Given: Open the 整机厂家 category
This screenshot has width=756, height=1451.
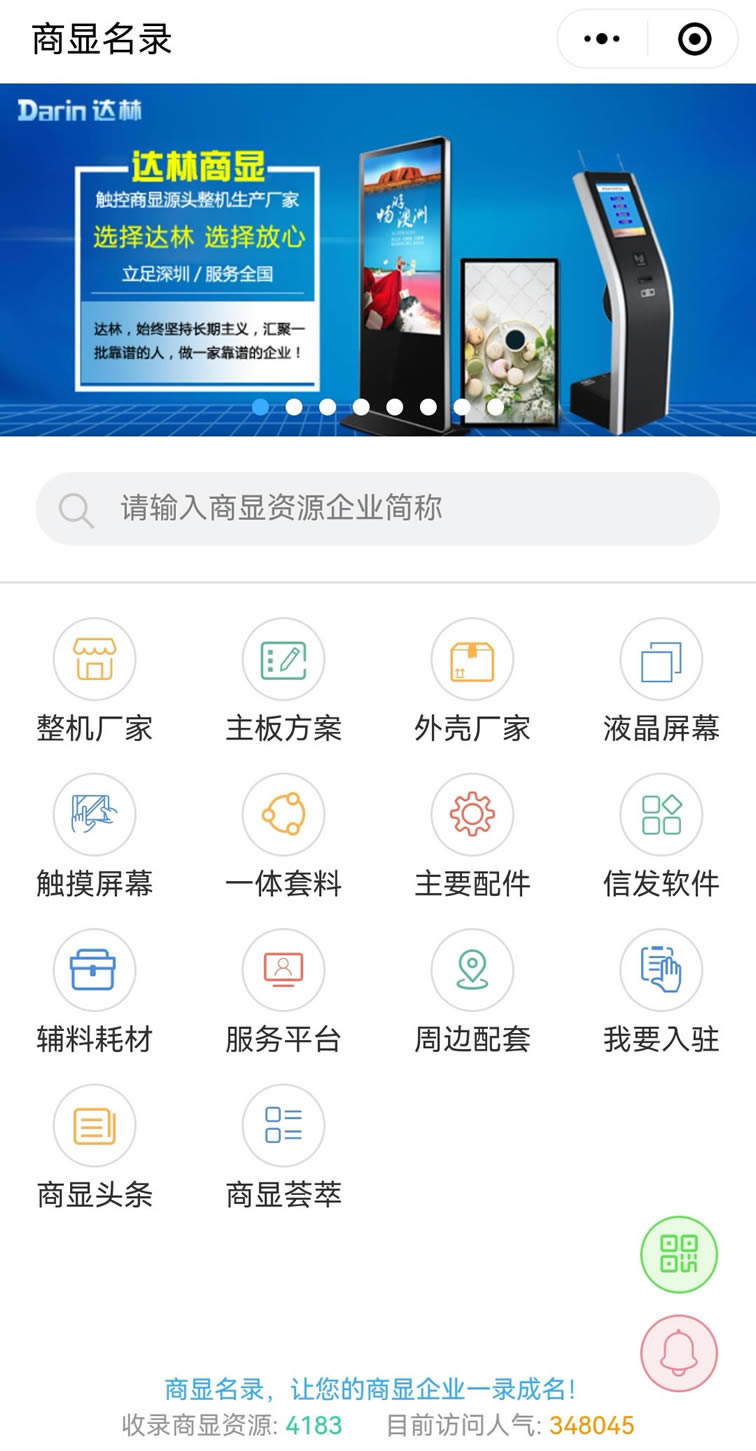Looking at the screenshot, I should tap(94, 660).
